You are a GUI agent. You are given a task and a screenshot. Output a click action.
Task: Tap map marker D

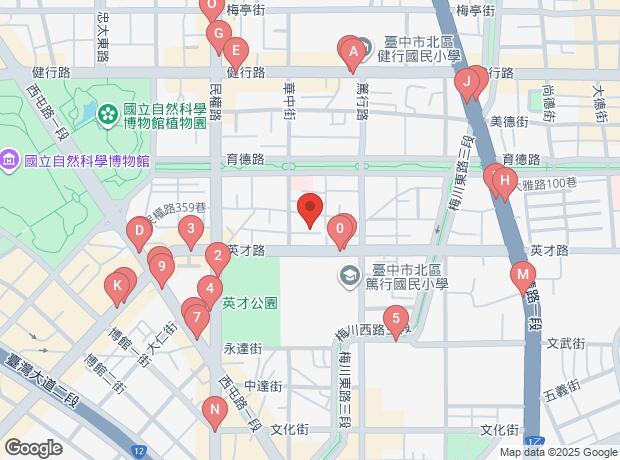point(139,233)
